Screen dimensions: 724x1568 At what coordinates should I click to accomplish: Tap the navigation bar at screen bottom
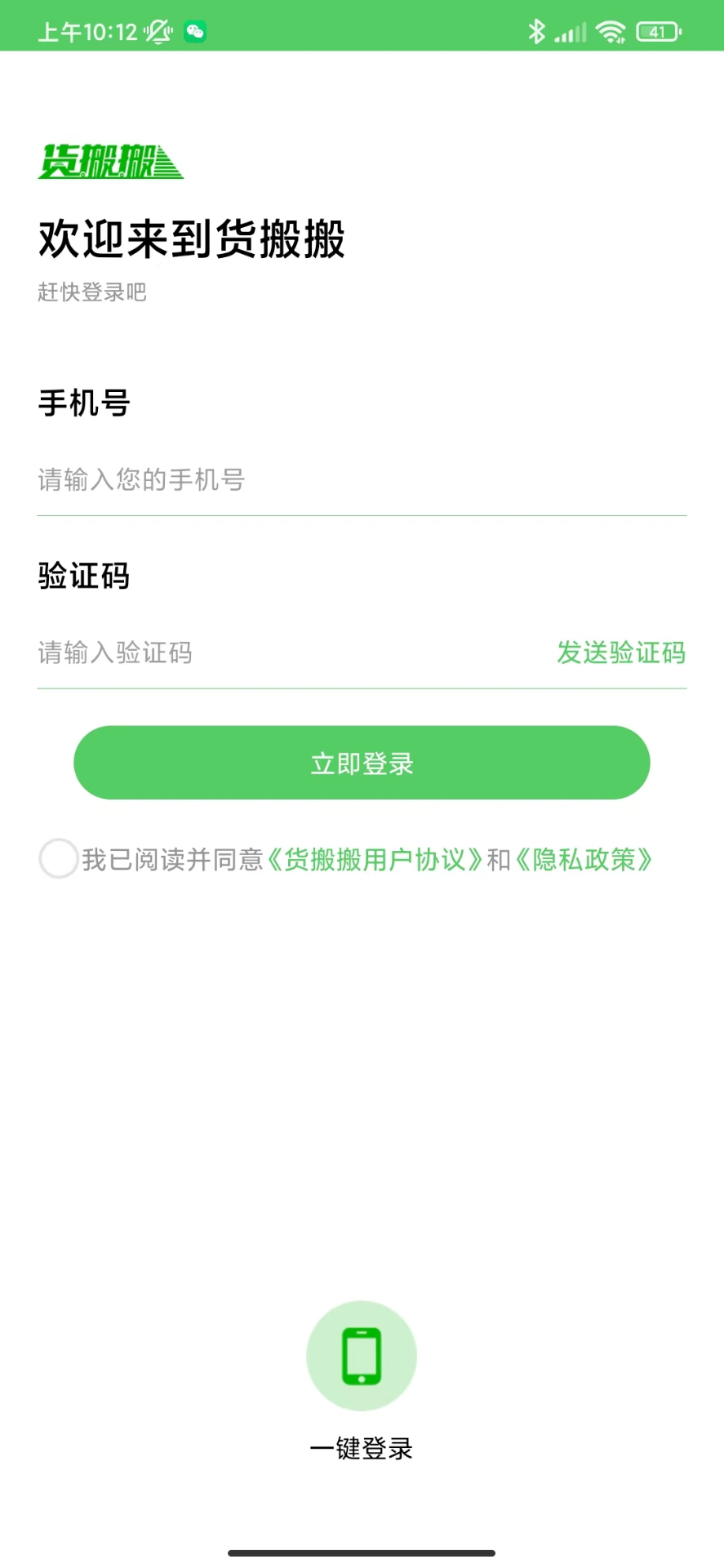coord(362,1552)
